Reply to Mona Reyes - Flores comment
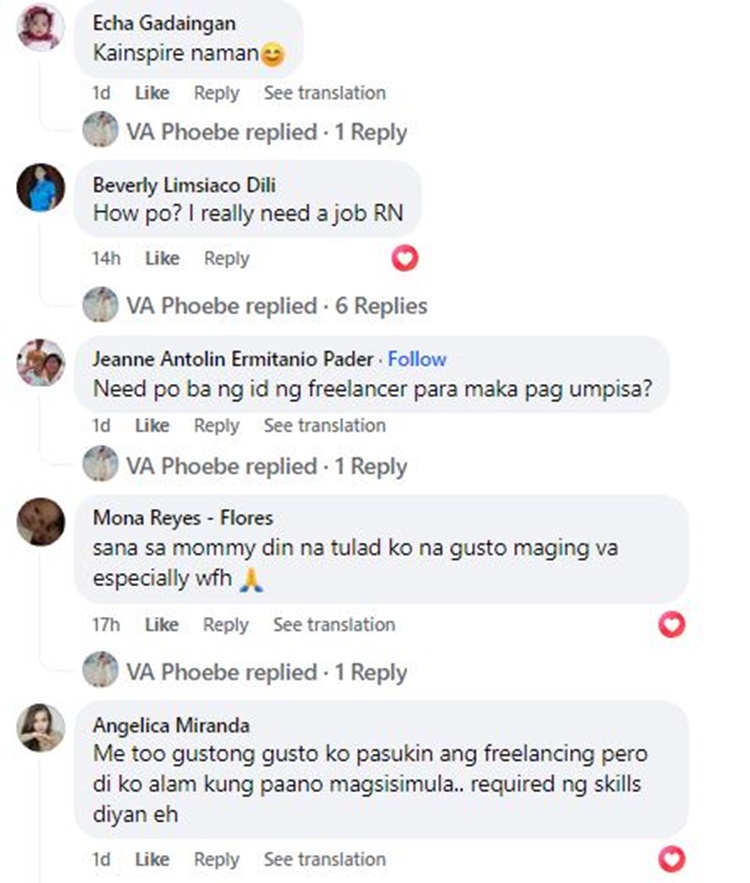Image resolution: width=750 pixels, height=883 pixels. pyautogui.click(x=225, y=624)
